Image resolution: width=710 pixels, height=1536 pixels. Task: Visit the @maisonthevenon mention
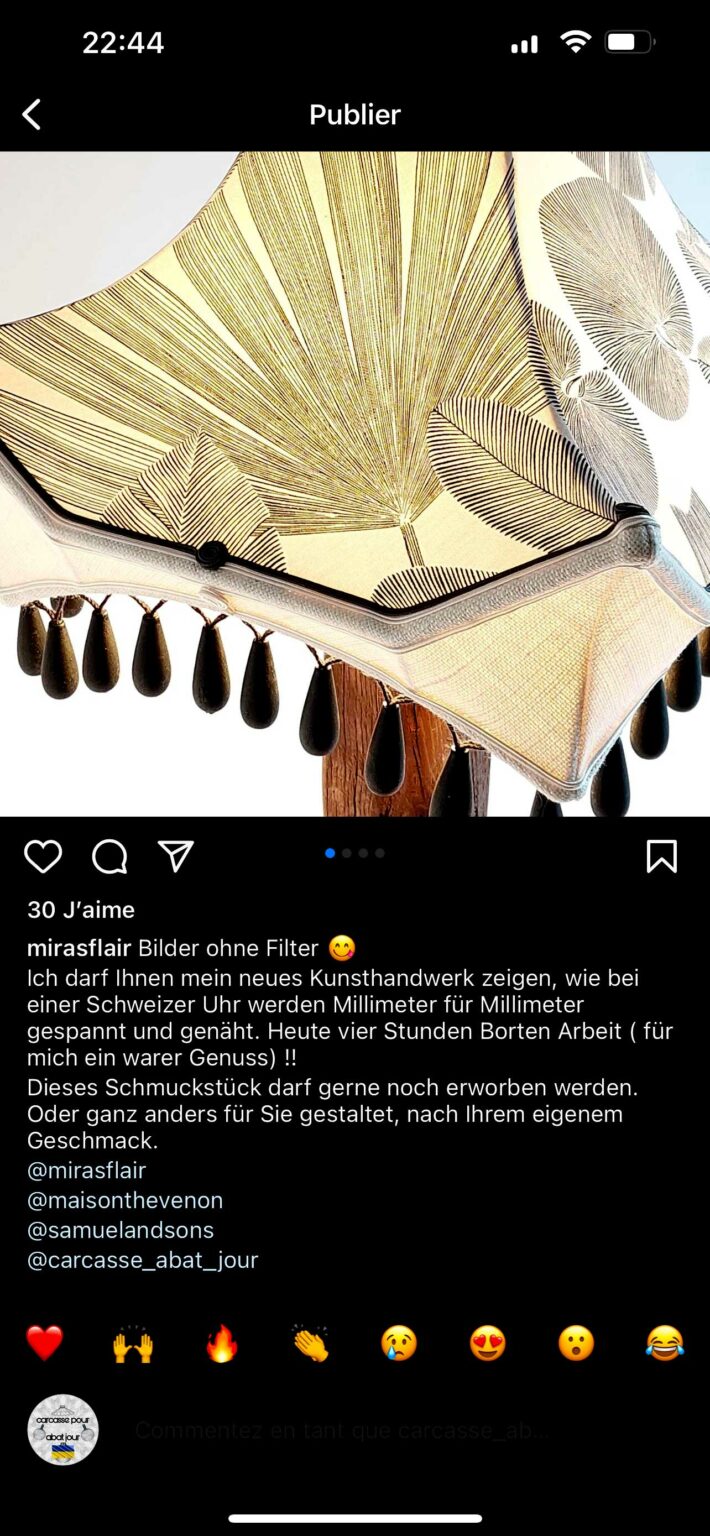point(125,1200)
